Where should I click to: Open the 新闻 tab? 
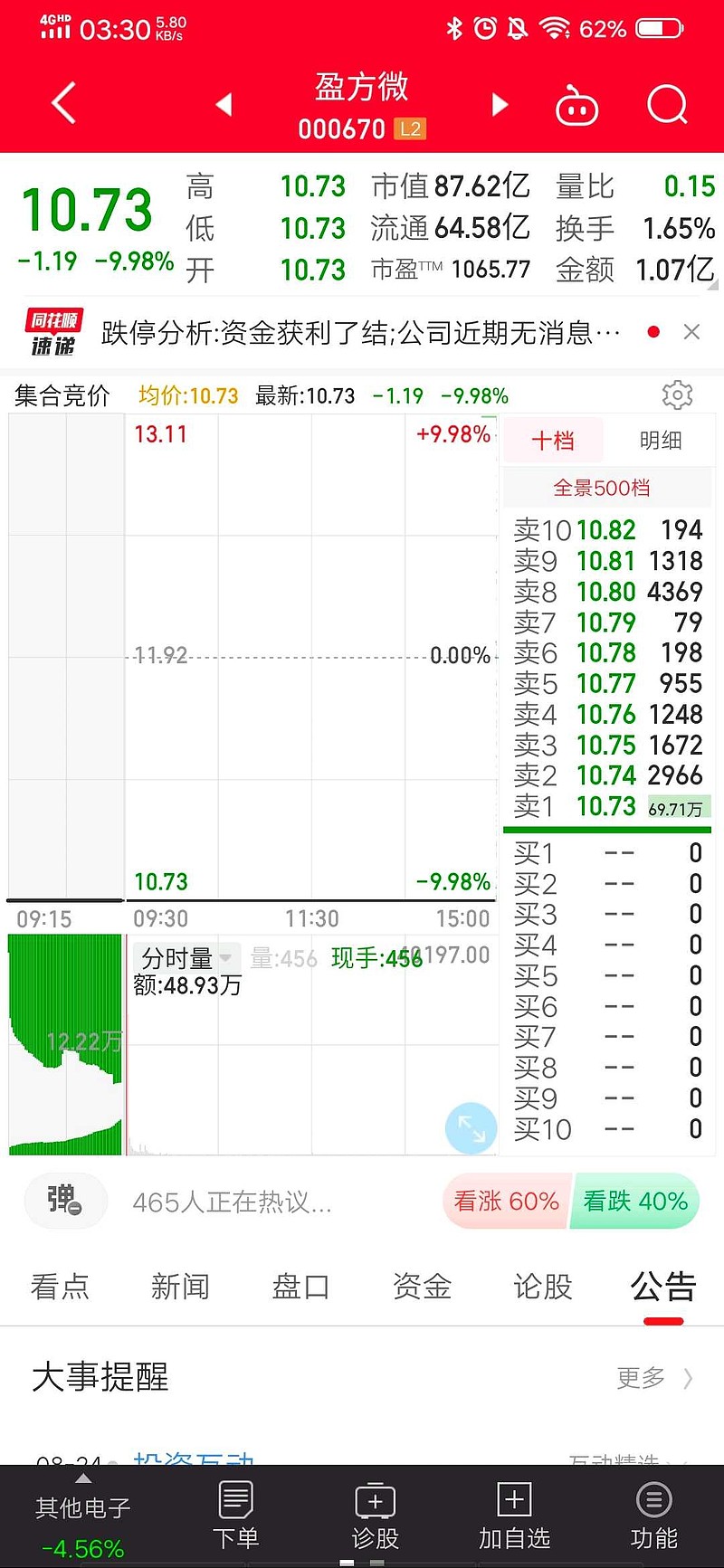[x=180, y=1286]
